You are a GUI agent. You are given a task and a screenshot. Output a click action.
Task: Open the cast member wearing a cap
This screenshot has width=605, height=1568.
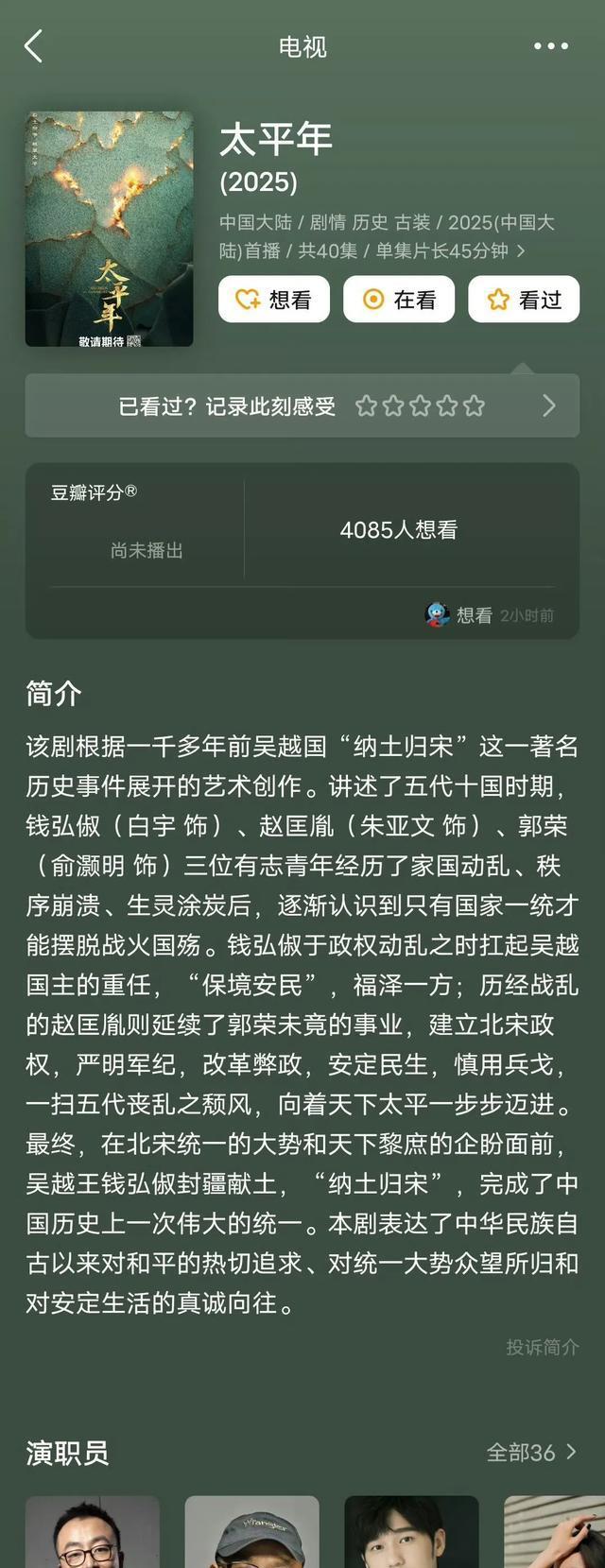251,1531
